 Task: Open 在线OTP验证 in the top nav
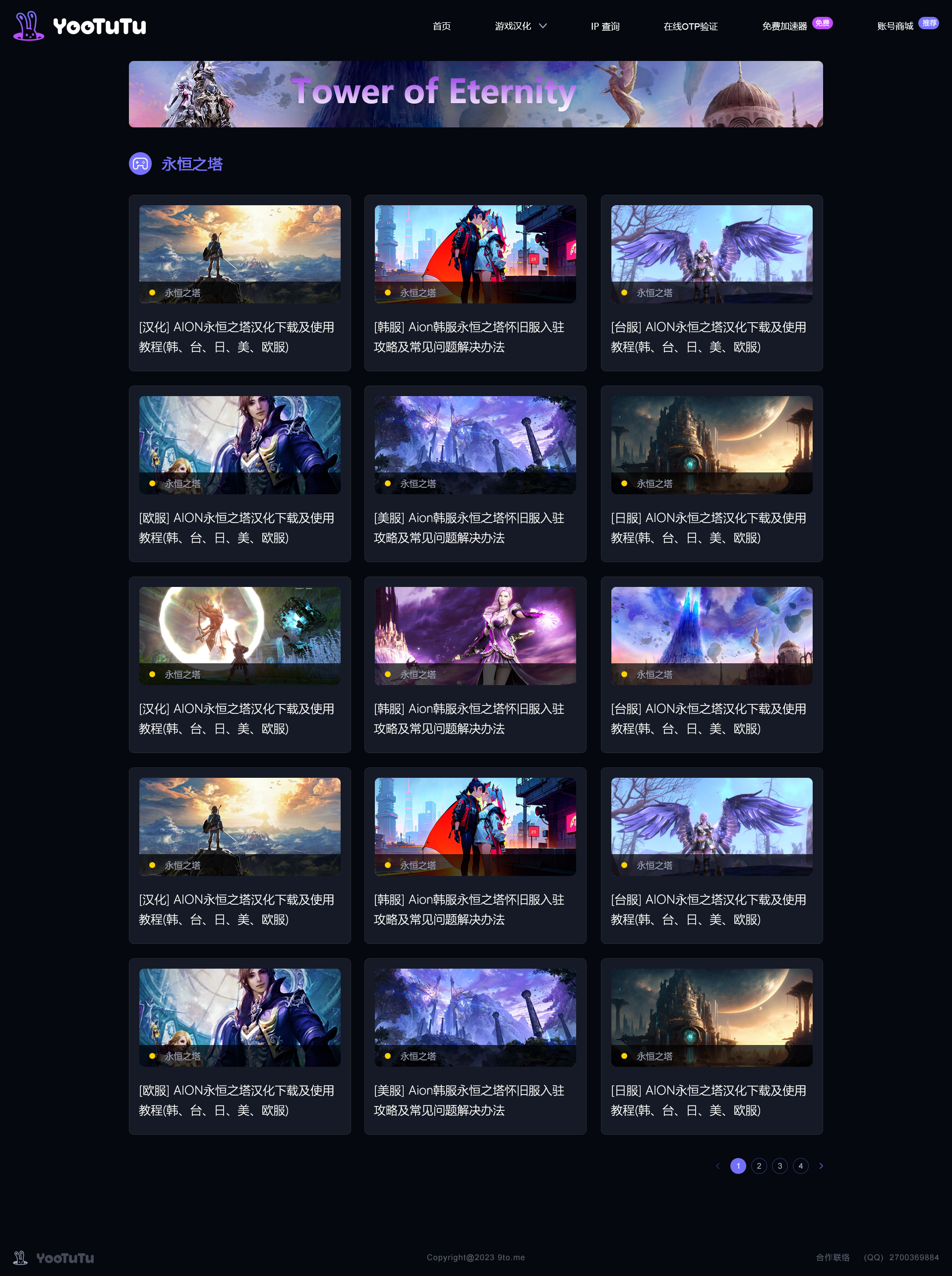point(690,26)
